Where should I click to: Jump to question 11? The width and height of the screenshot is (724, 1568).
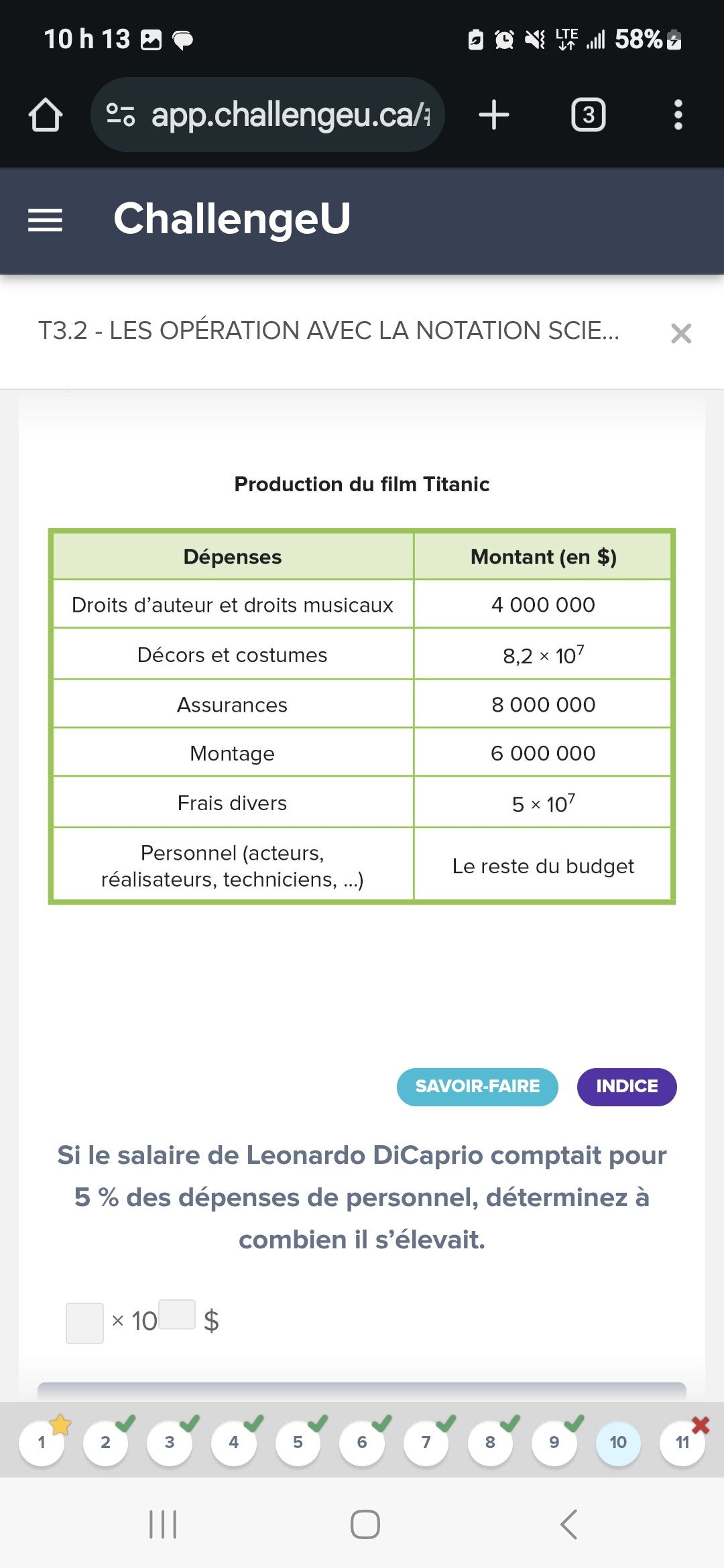pos(682,1442)
